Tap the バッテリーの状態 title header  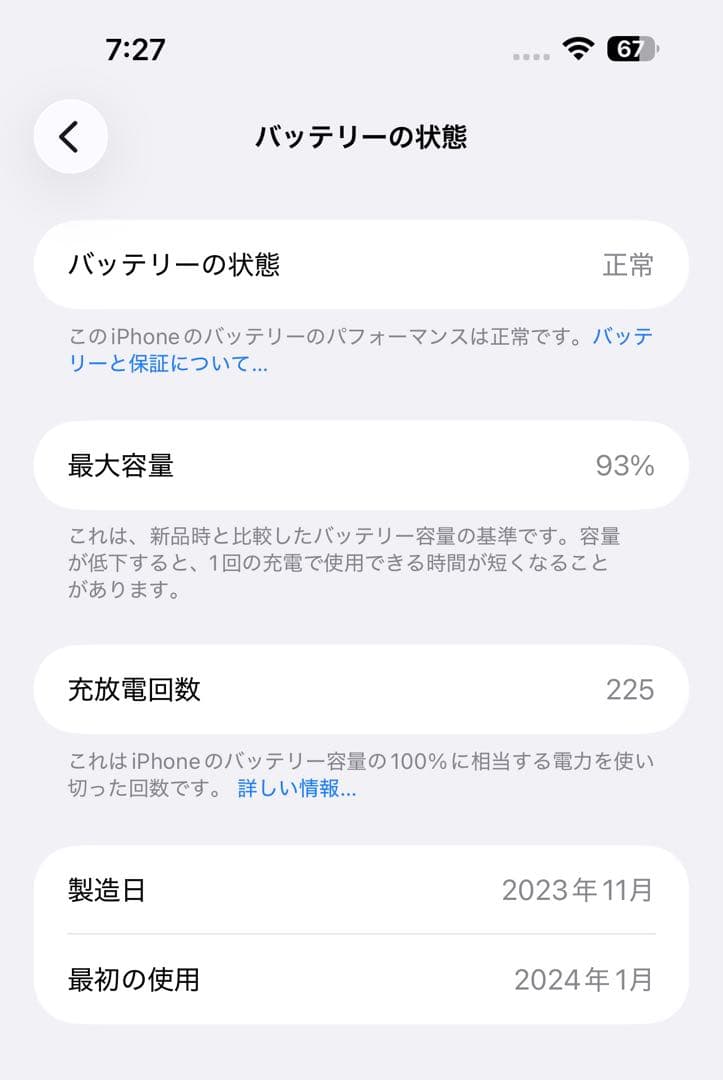361,136
